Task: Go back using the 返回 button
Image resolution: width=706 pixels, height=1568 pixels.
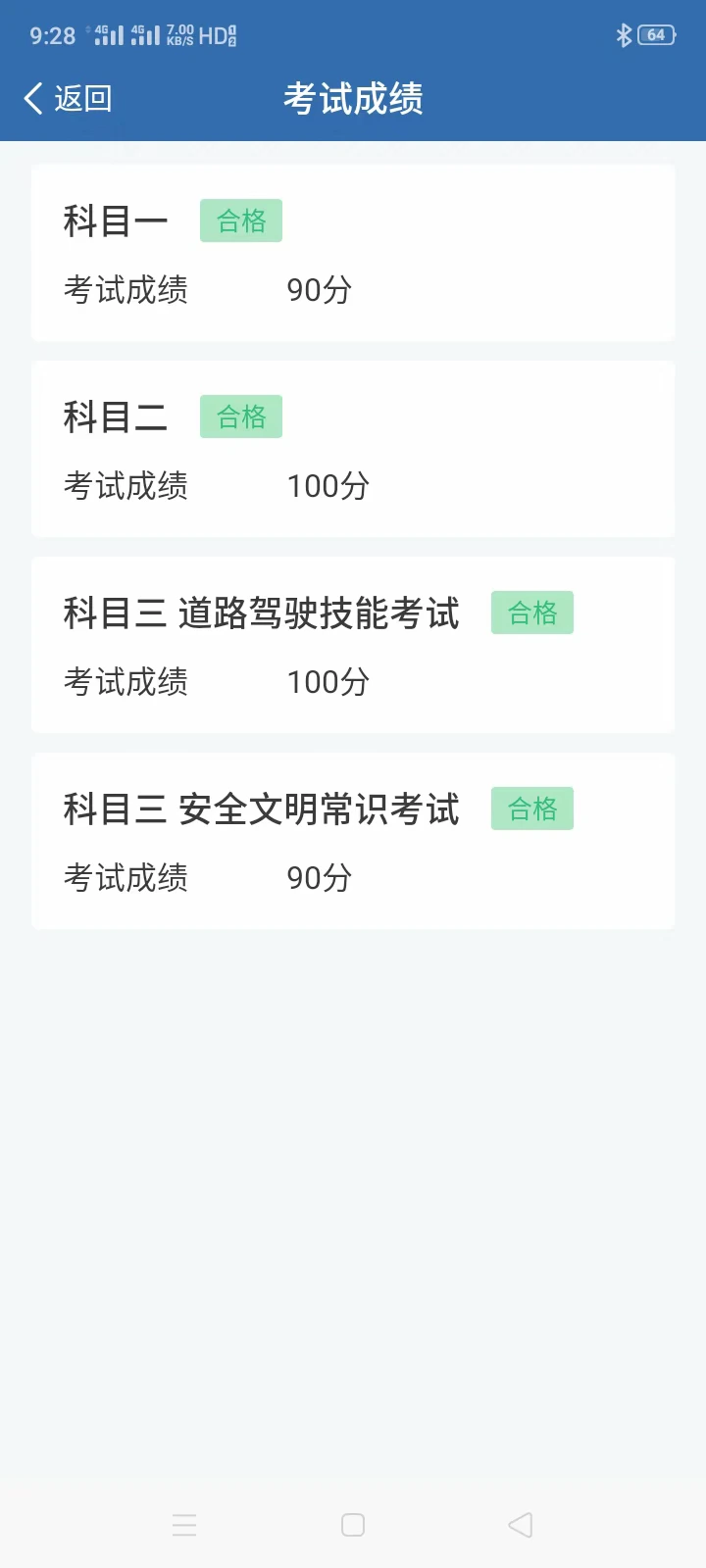Action: click(x=68, y=98)
